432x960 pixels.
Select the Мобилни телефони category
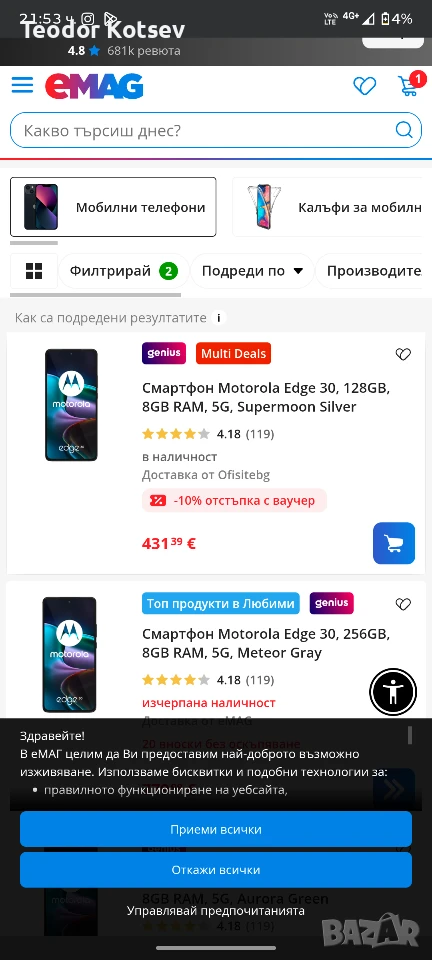coord(113,207)
